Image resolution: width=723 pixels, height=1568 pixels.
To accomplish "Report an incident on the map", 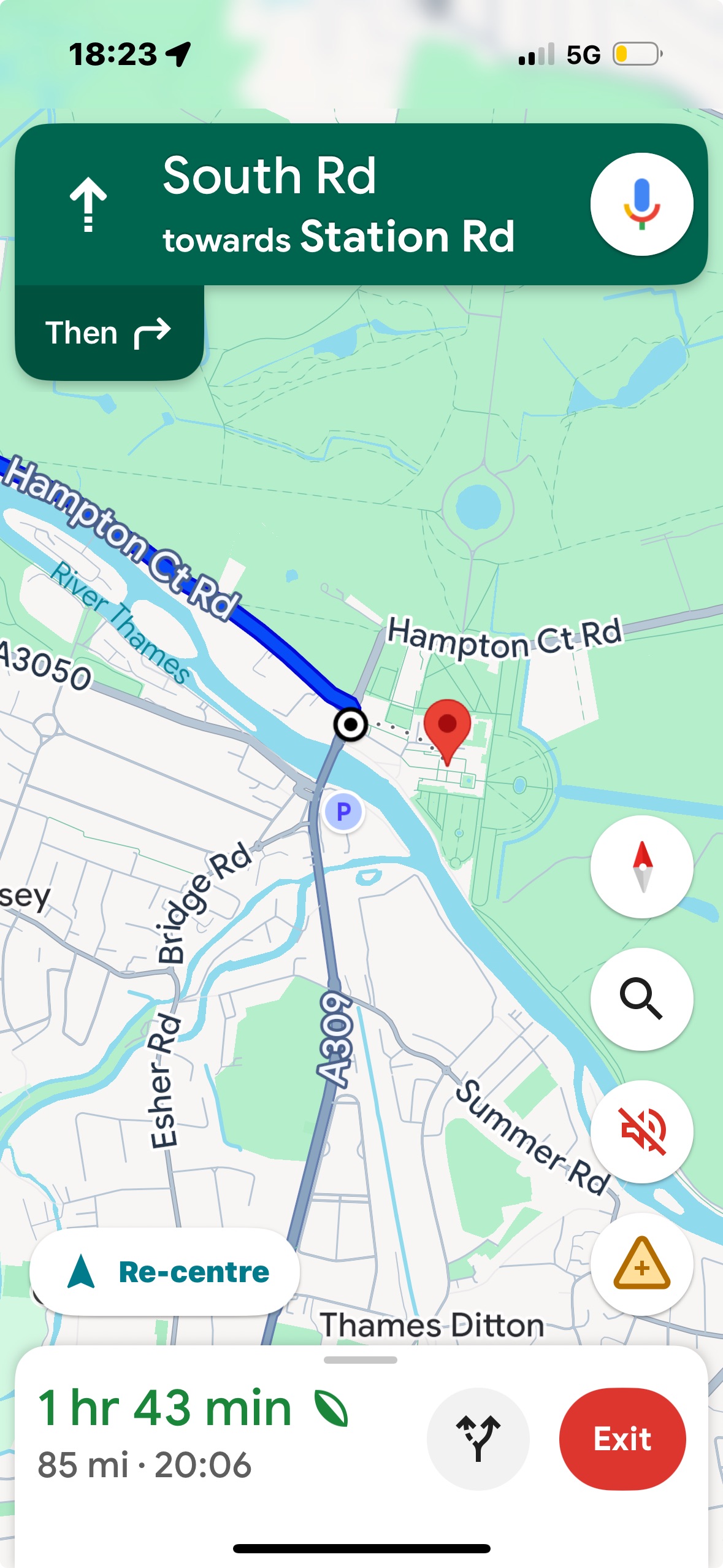I will [x=641, y=1264].
